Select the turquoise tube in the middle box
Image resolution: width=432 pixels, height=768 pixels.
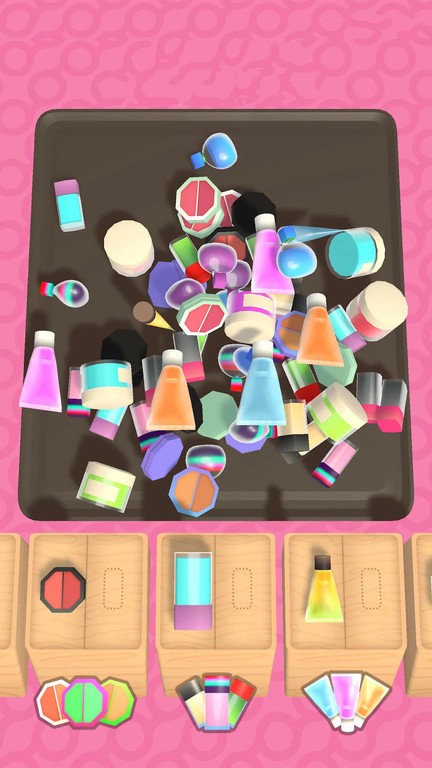pos(193,590)
